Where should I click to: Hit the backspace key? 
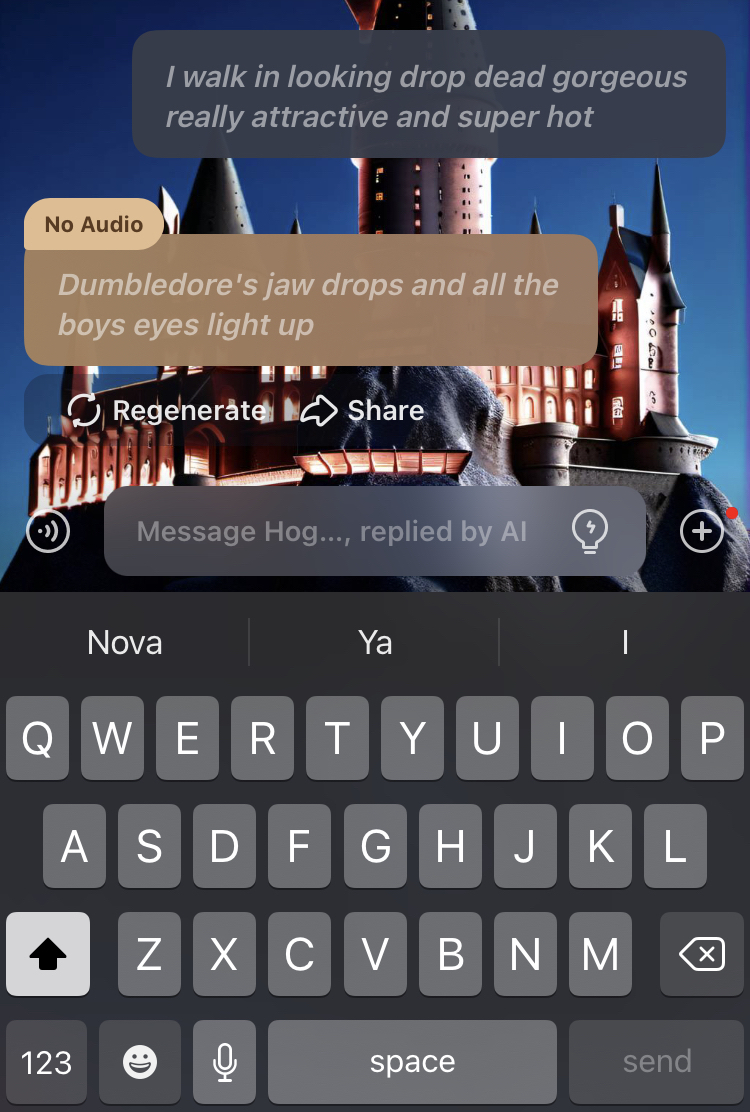point(701,955)
